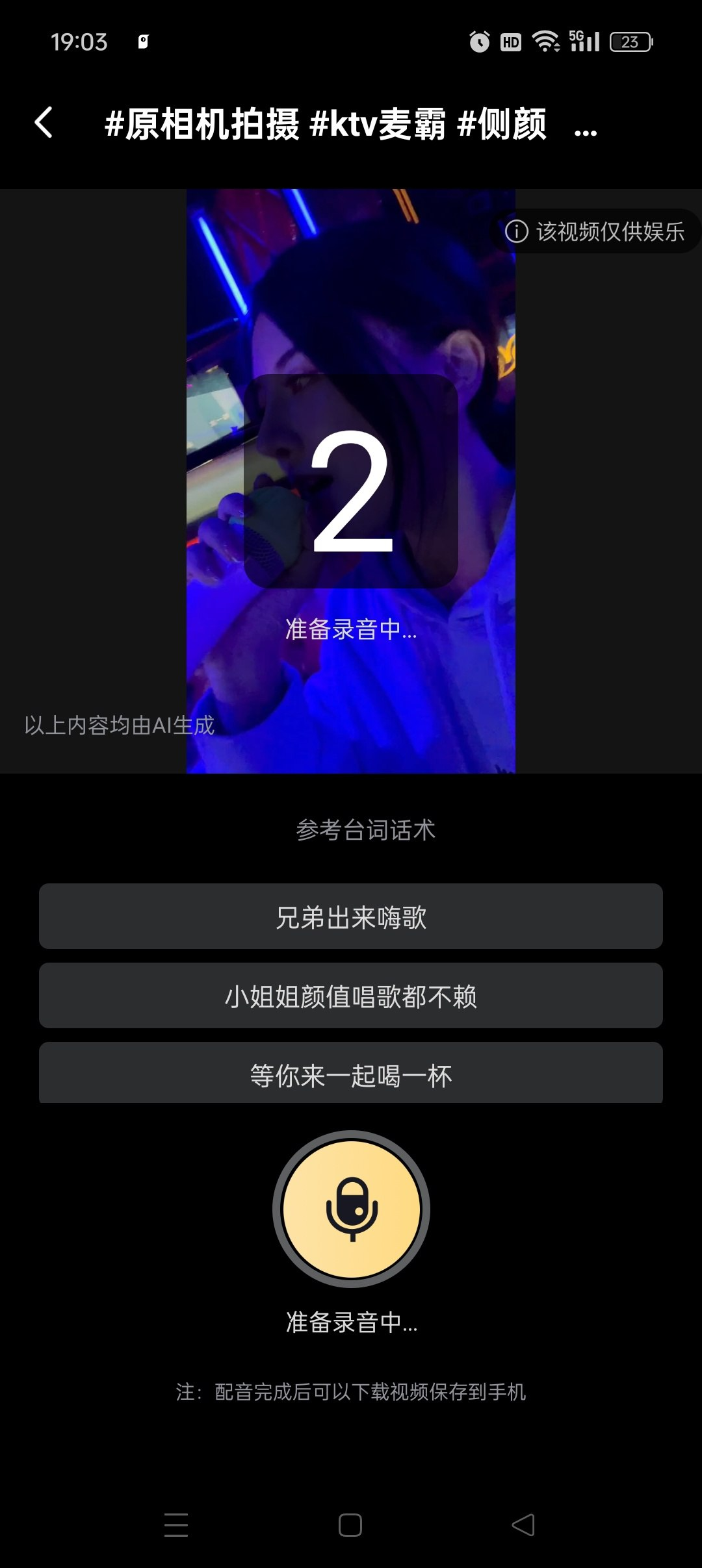Tap the Android home navigation circle

tap(351, 1524)
